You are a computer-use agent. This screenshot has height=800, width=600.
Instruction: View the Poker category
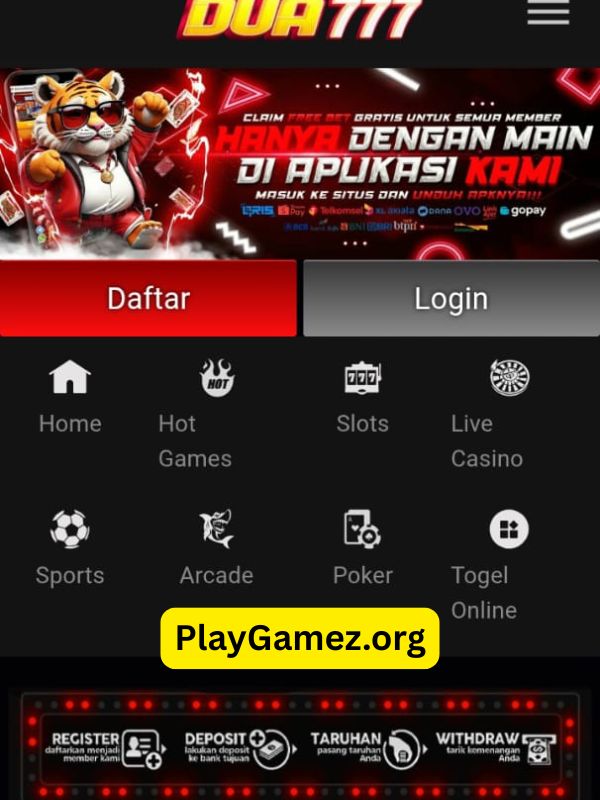click(x=362, y=549)
